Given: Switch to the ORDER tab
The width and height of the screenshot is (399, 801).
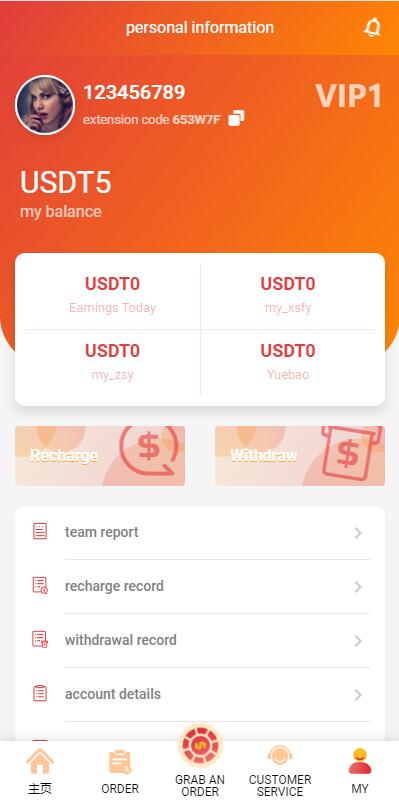Looking at the screenshot, I should coord(120,771).
